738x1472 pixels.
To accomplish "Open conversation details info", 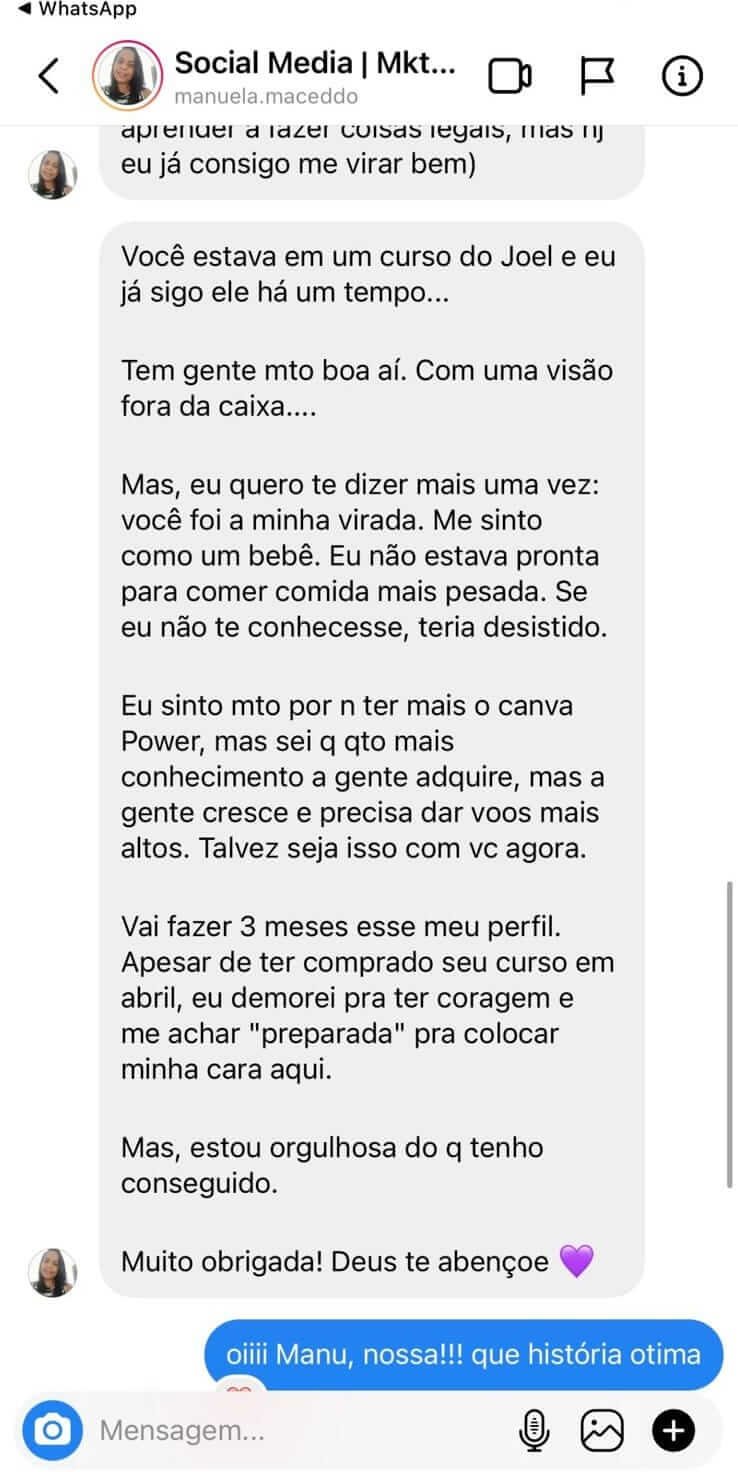I will (683, 76).
